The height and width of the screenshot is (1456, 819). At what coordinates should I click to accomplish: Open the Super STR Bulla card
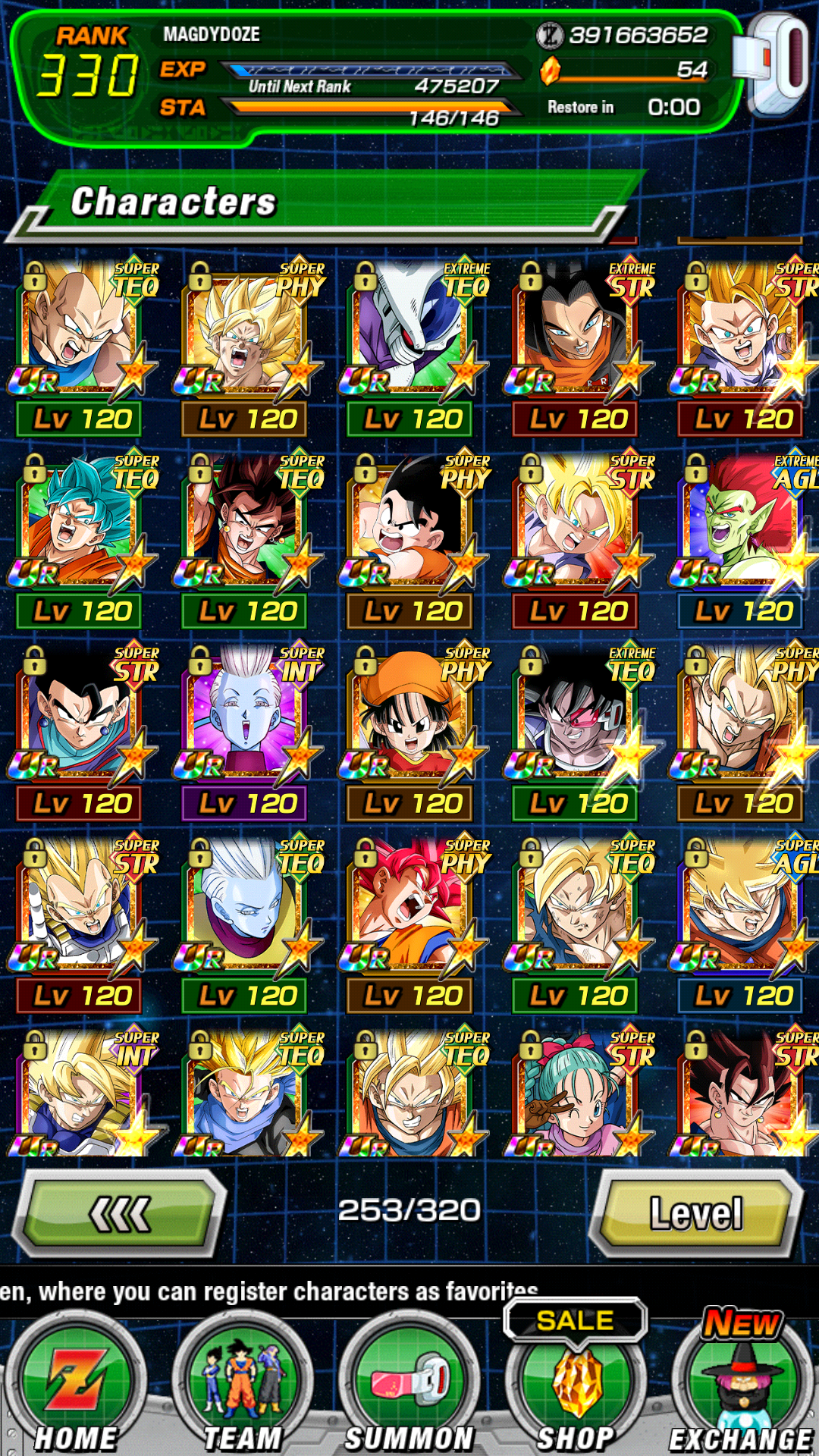(577, 1092)
